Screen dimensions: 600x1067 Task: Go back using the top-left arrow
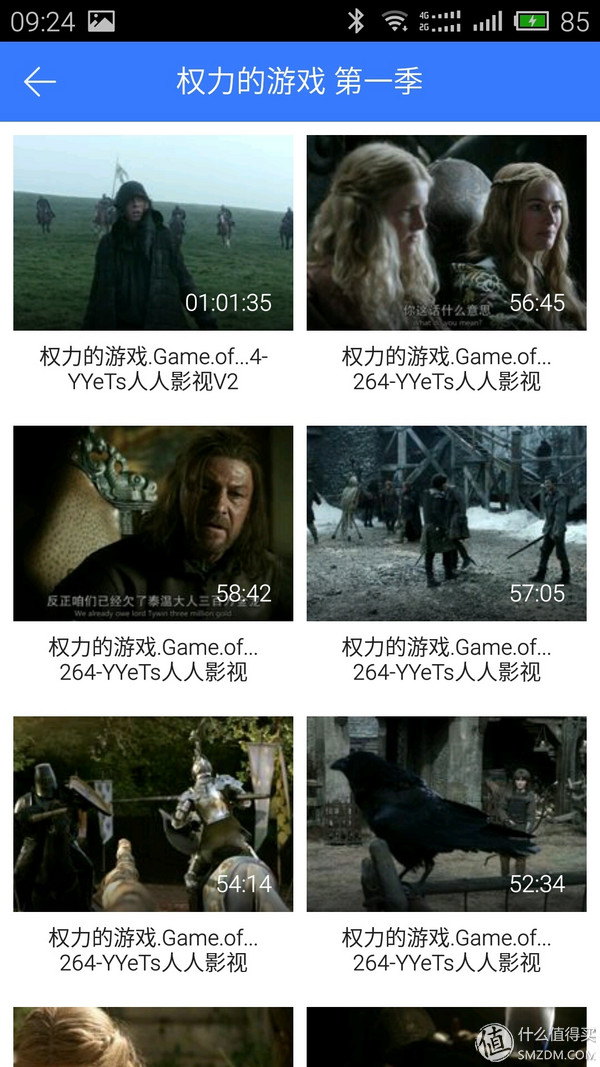point(40,82)
